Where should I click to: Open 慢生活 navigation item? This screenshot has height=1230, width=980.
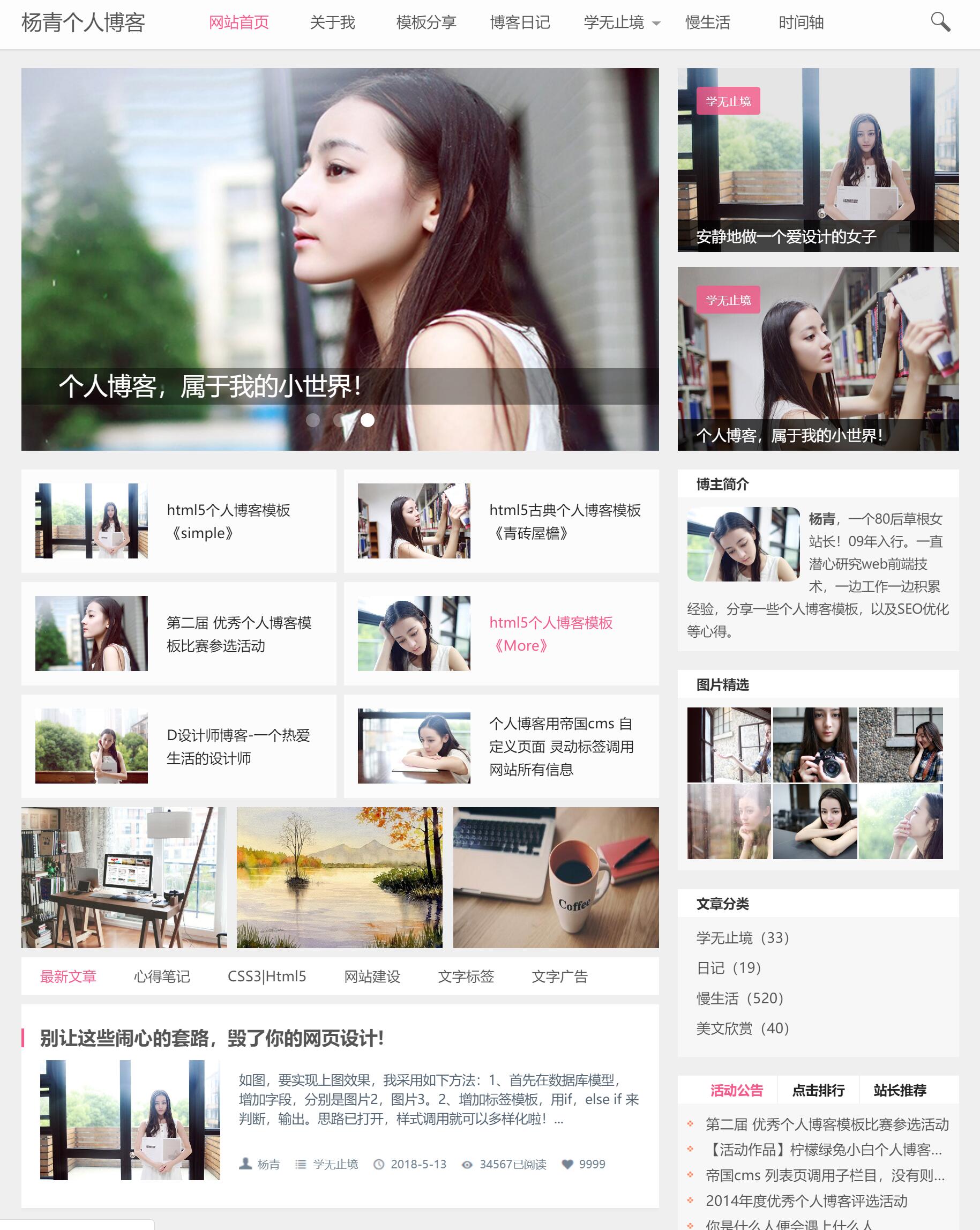707,23
